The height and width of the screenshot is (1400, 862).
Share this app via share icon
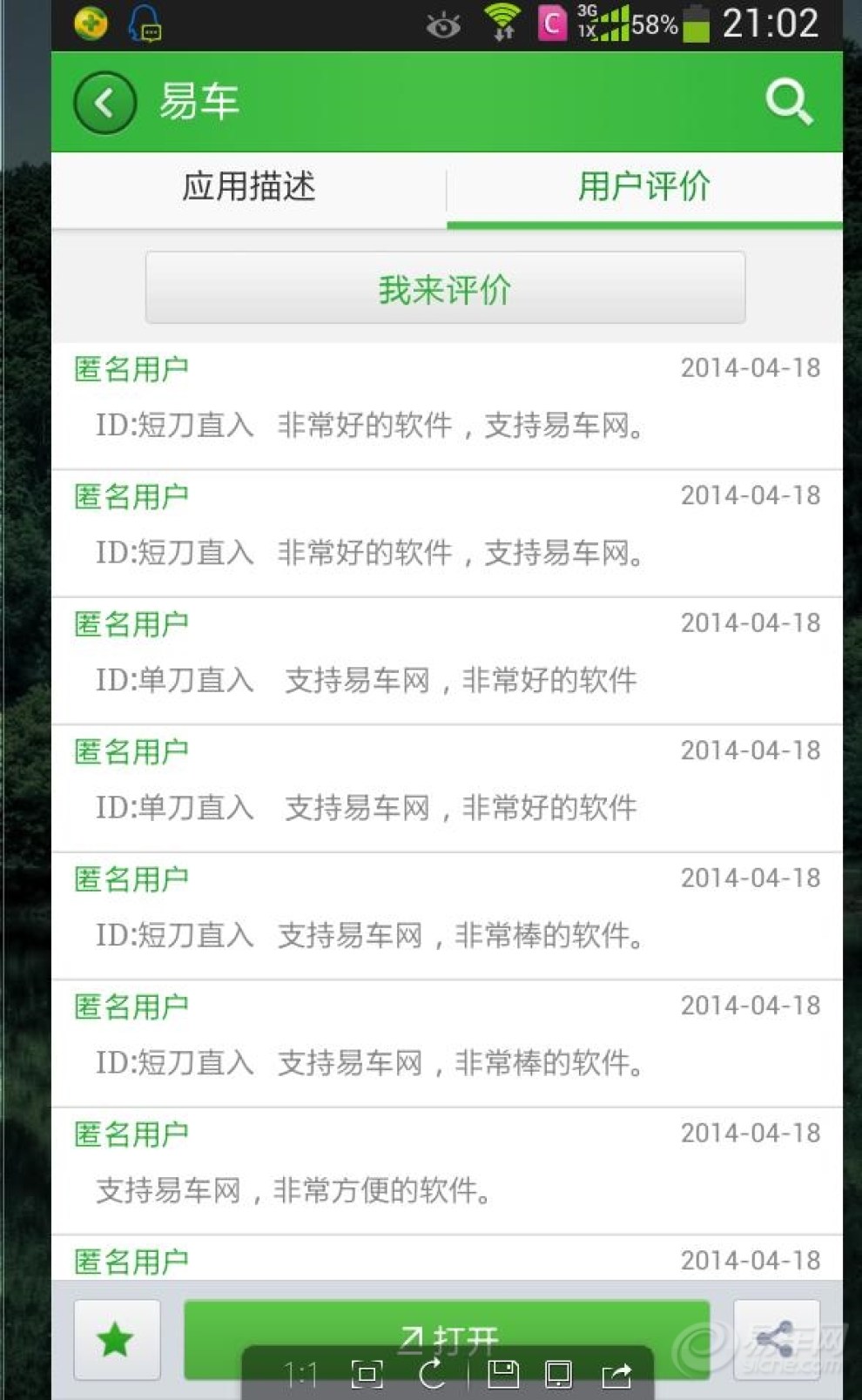coord(776,1337)
